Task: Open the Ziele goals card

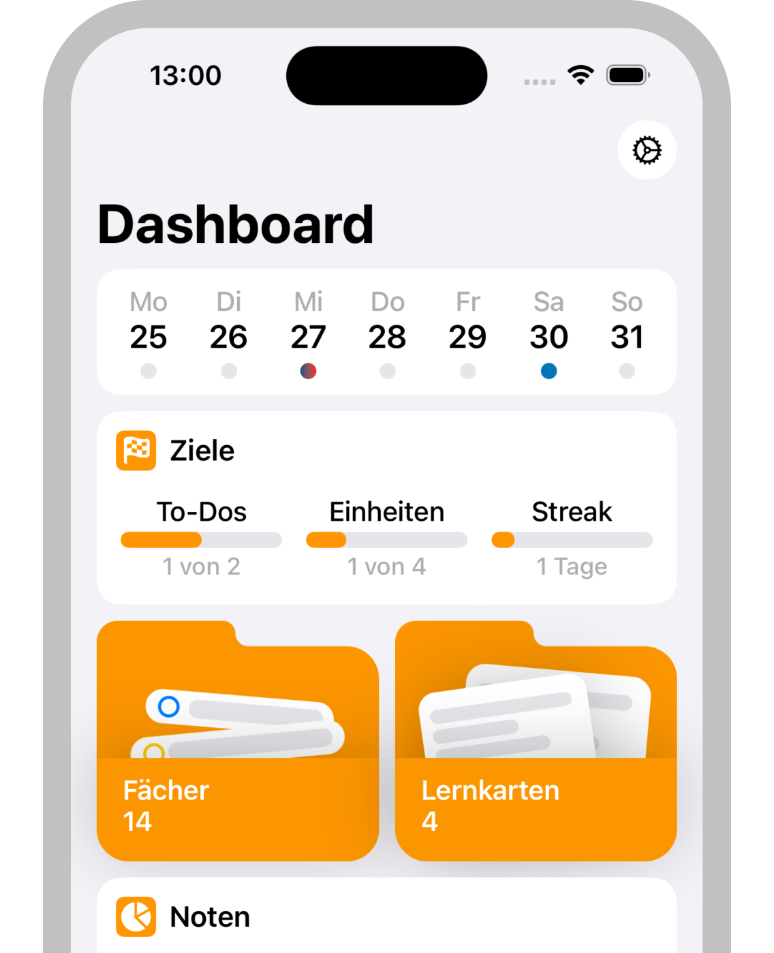Action: [386, 507]
